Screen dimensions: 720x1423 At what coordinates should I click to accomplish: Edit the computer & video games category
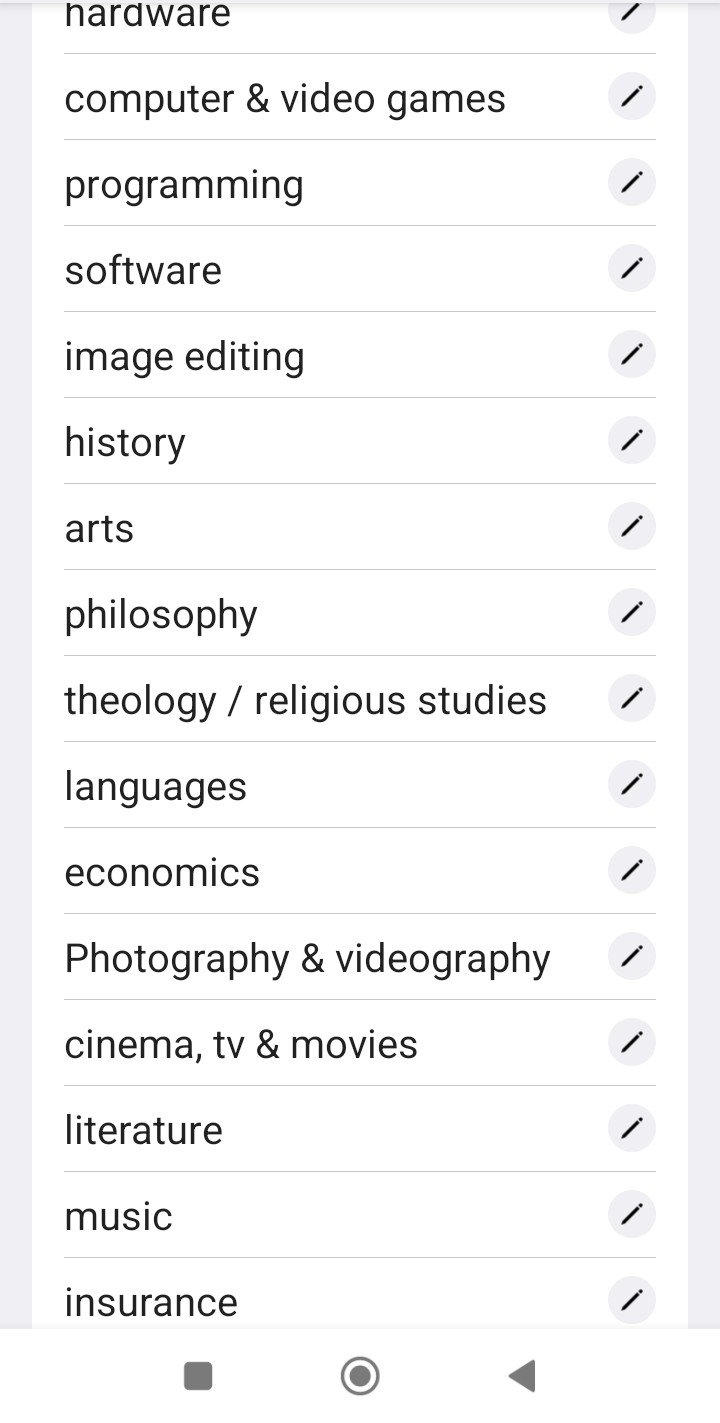pos(631,97)
